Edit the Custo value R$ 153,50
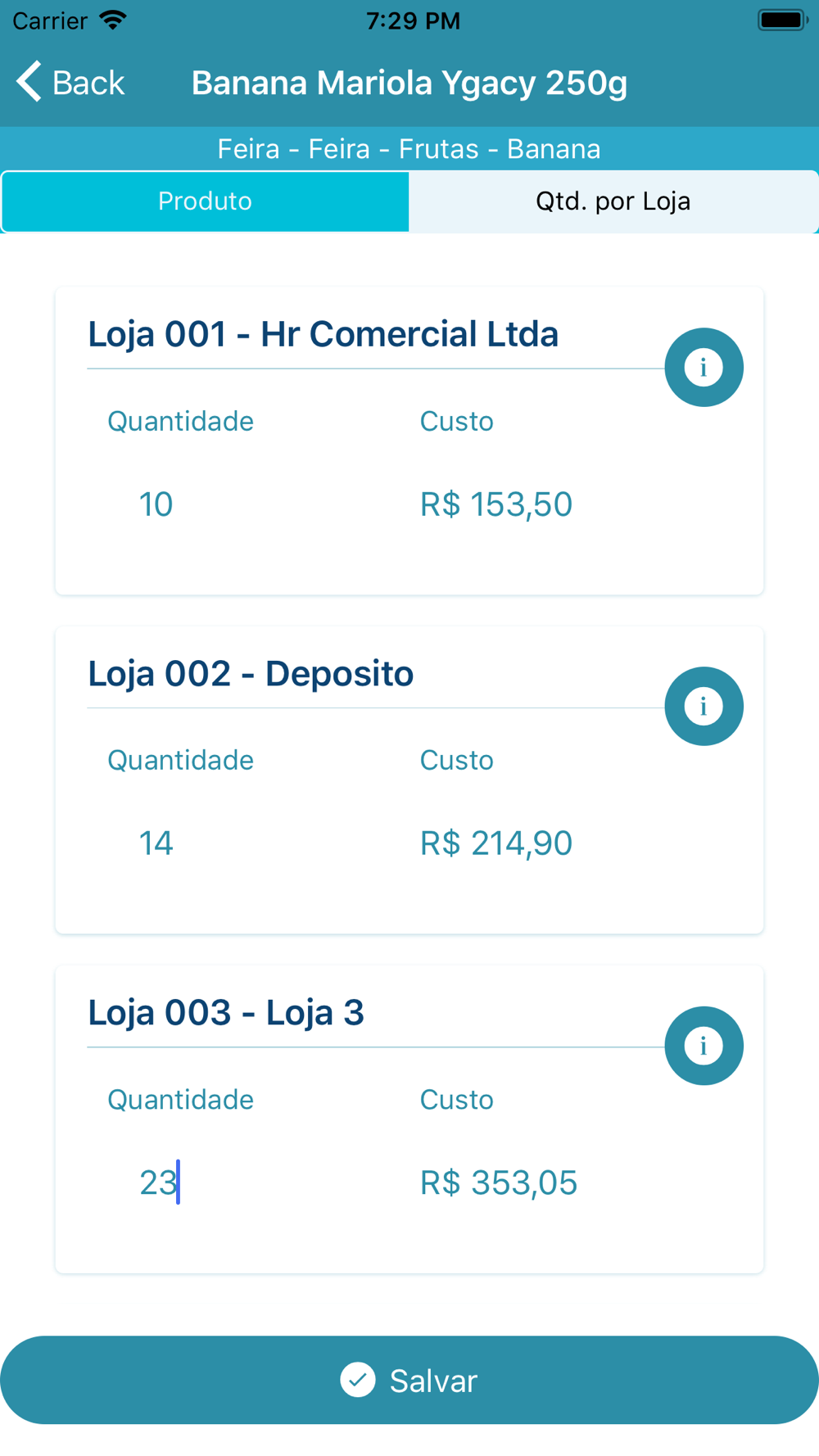The height and width of the screenshot is (1456, 819). pyautogui.click(x=495, y=504)
